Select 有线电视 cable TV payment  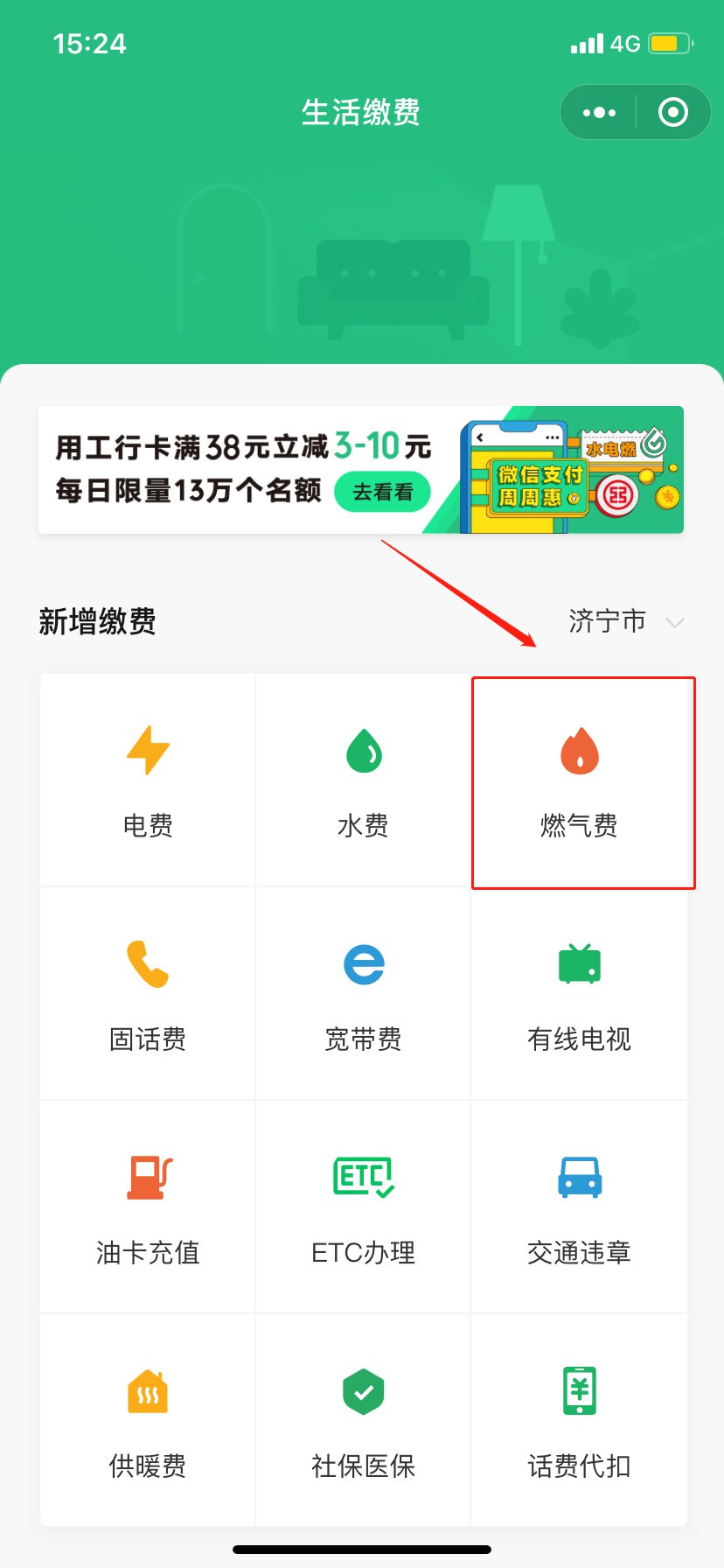579,994
